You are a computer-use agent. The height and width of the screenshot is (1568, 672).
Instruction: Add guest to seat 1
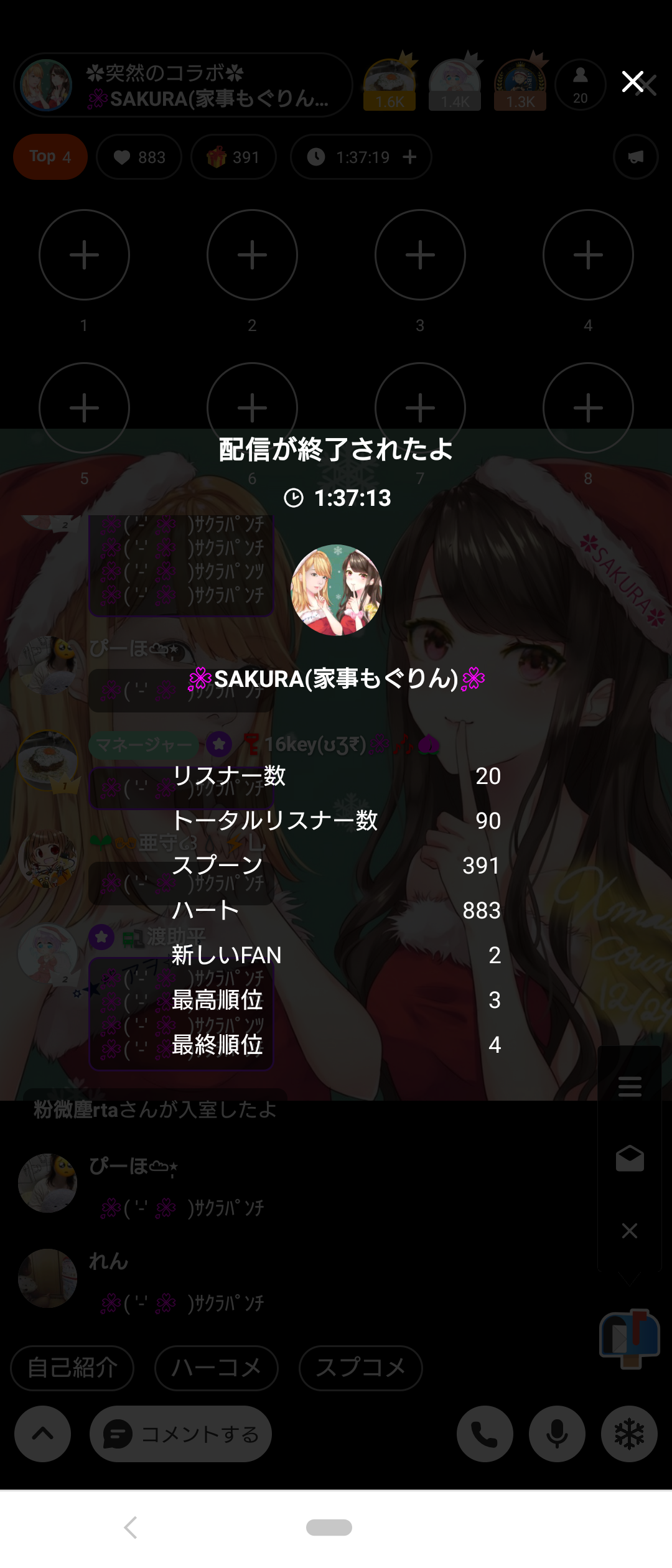(84, 254)
